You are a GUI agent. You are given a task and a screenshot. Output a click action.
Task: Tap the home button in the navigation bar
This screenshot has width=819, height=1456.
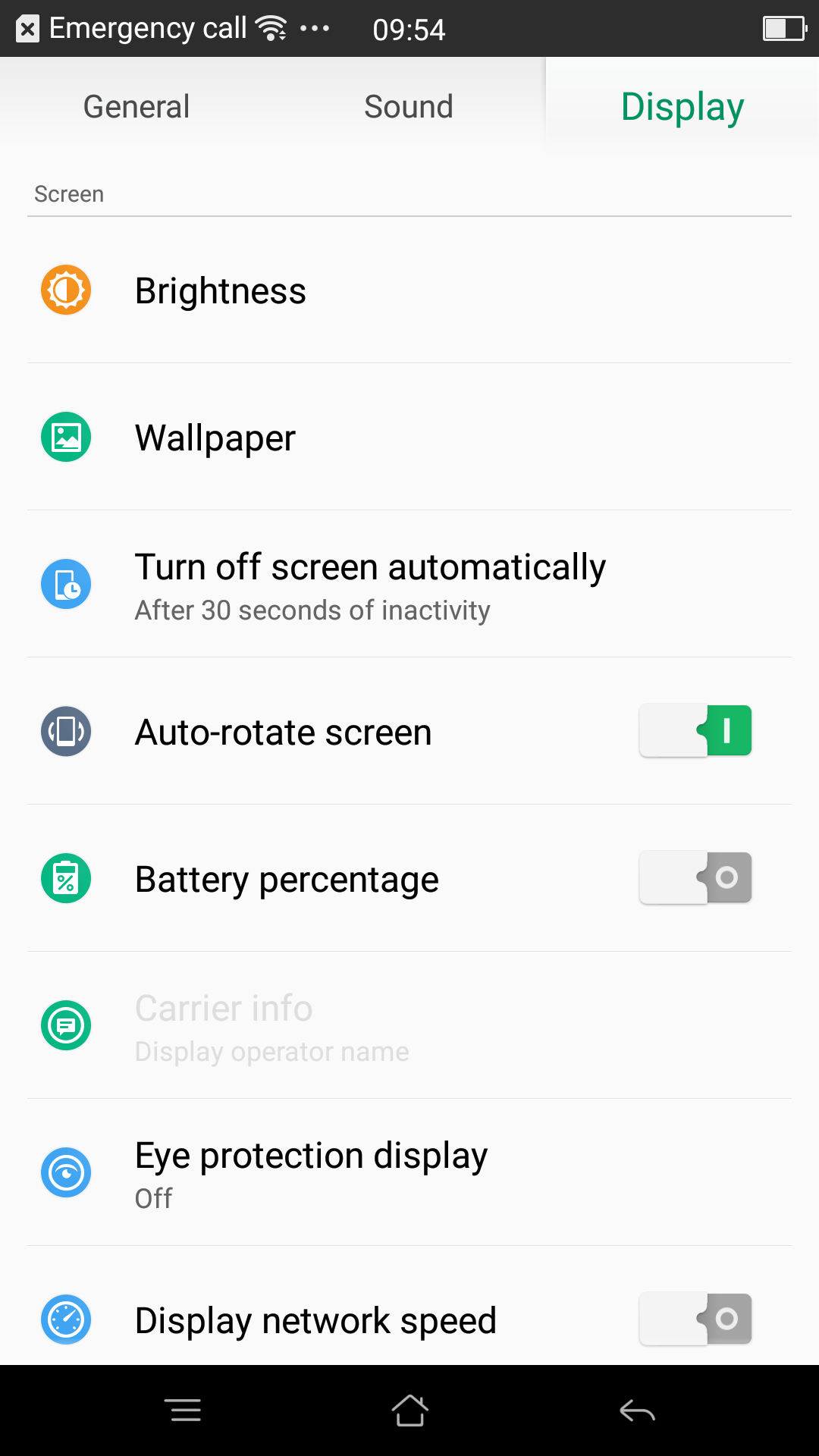point(409,1410)
